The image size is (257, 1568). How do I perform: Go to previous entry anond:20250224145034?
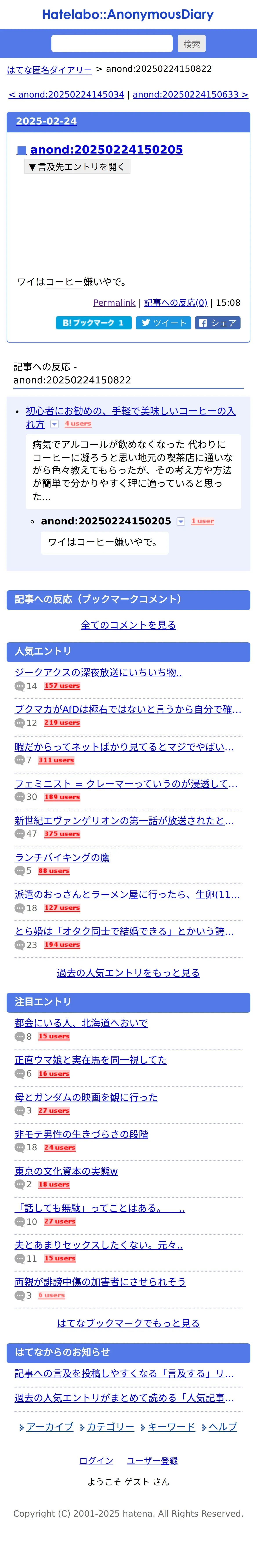[66, 94]
